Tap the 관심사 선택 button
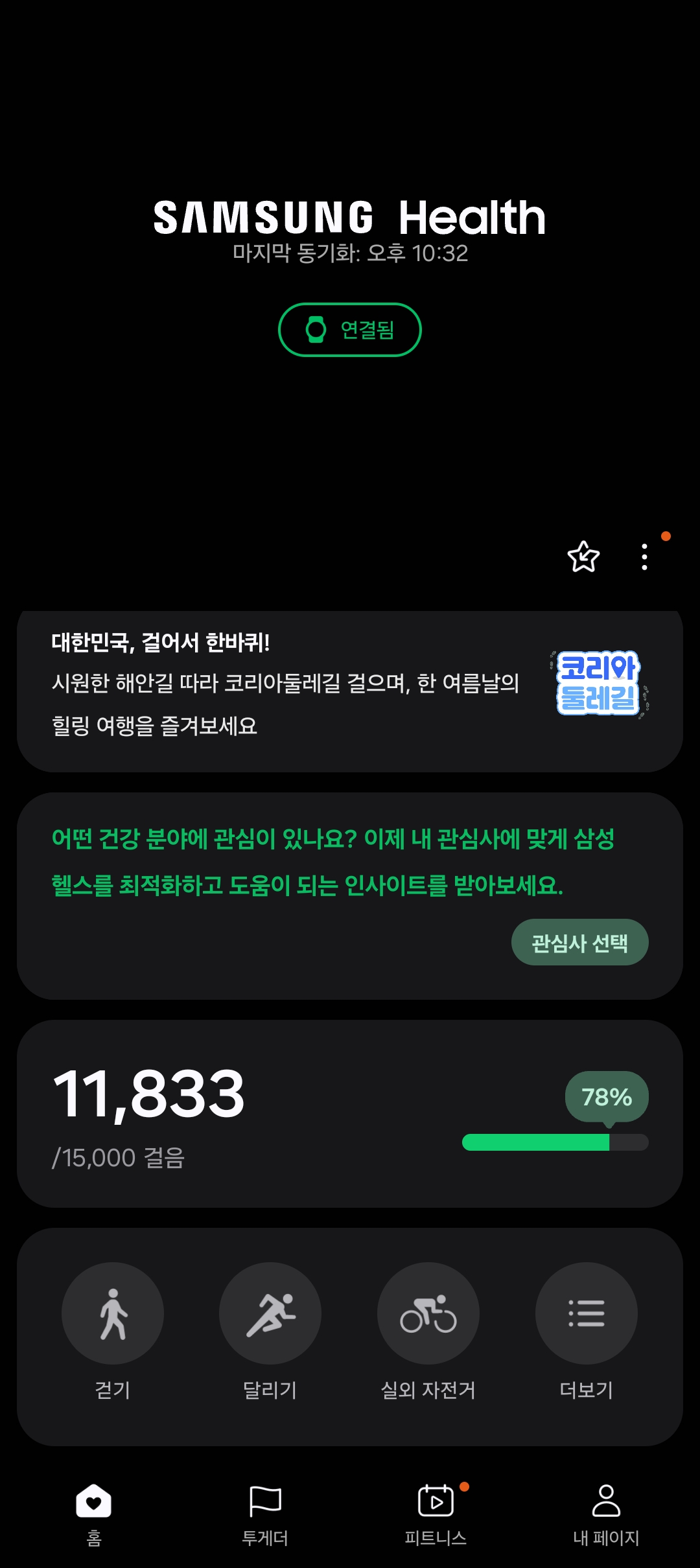 pos(580,942)
